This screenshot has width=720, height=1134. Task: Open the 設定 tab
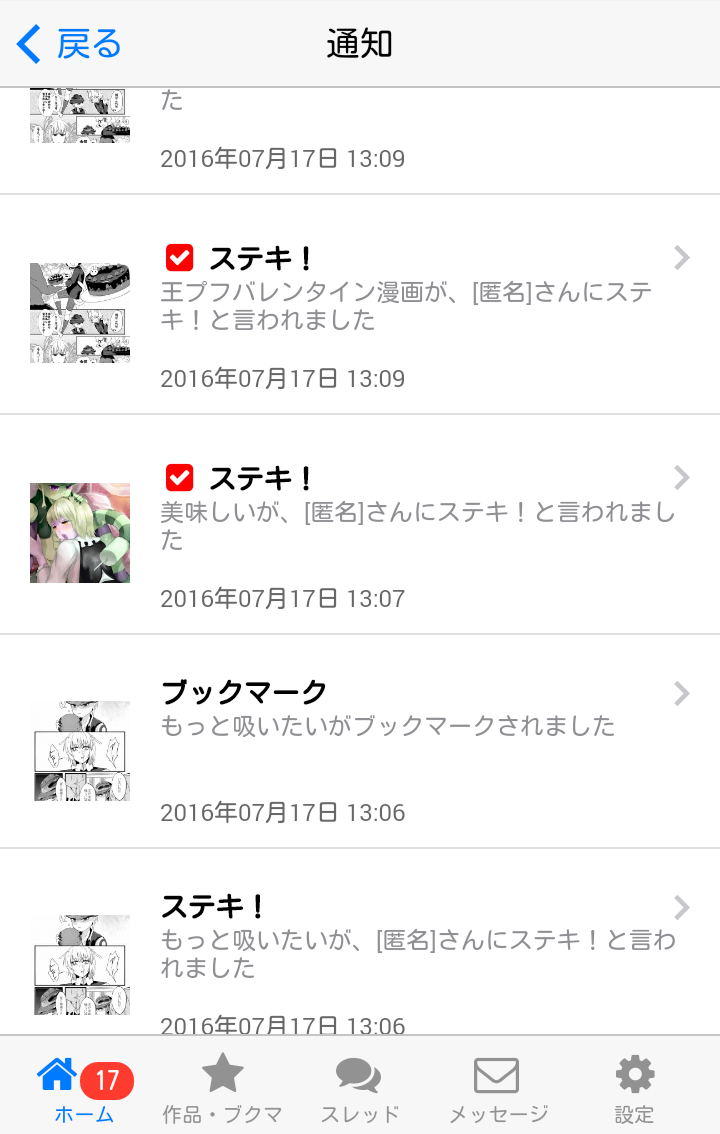(x=634, y=1087)
